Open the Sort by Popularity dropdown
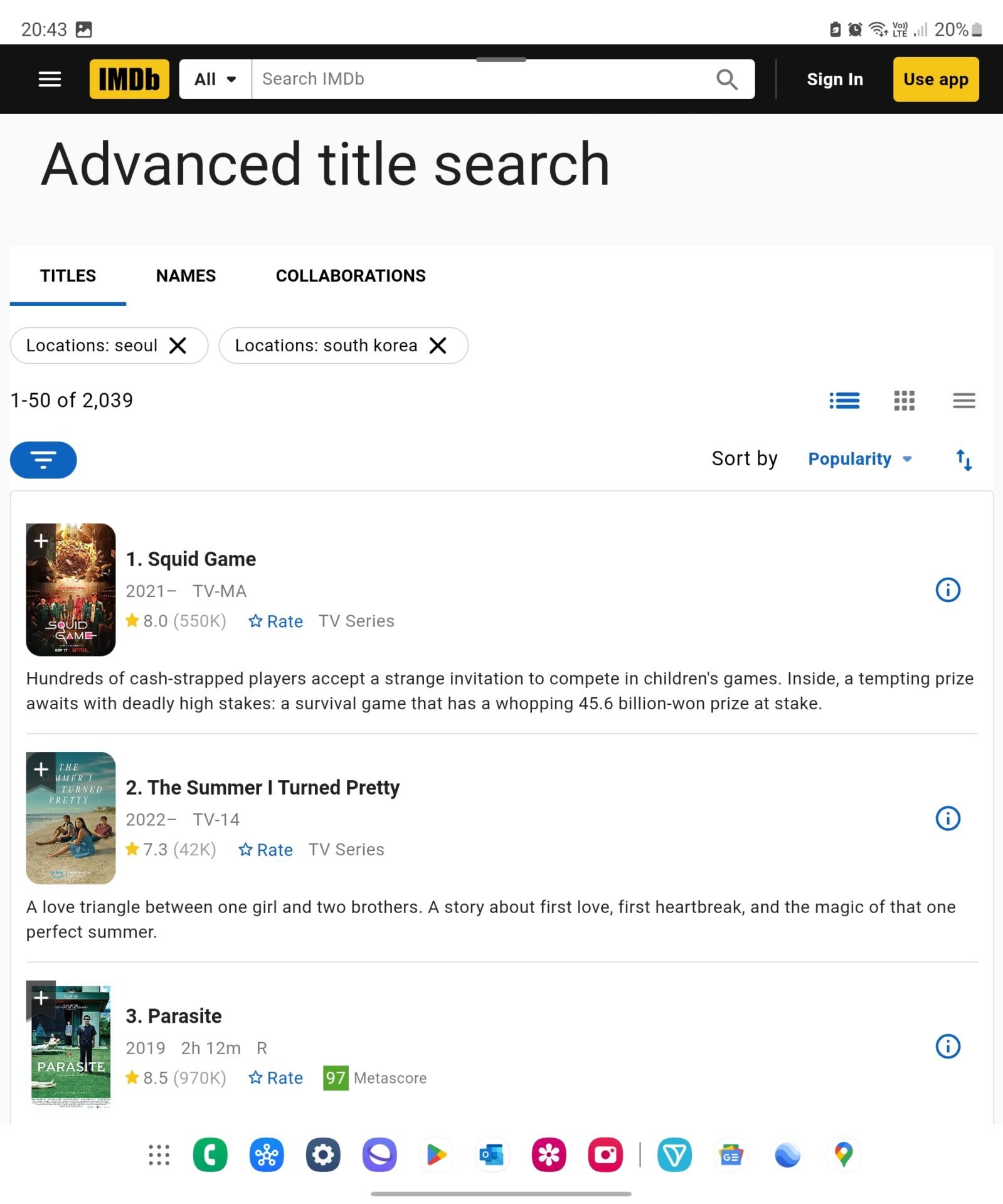1003x1204 pixels. 859,459
